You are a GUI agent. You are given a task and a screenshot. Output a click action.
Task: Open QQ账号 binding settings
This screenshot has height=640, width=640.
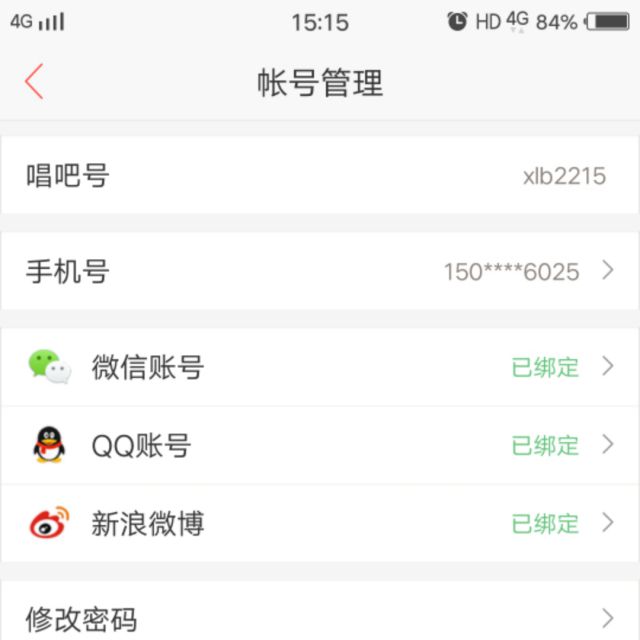(x=320, y=445)
